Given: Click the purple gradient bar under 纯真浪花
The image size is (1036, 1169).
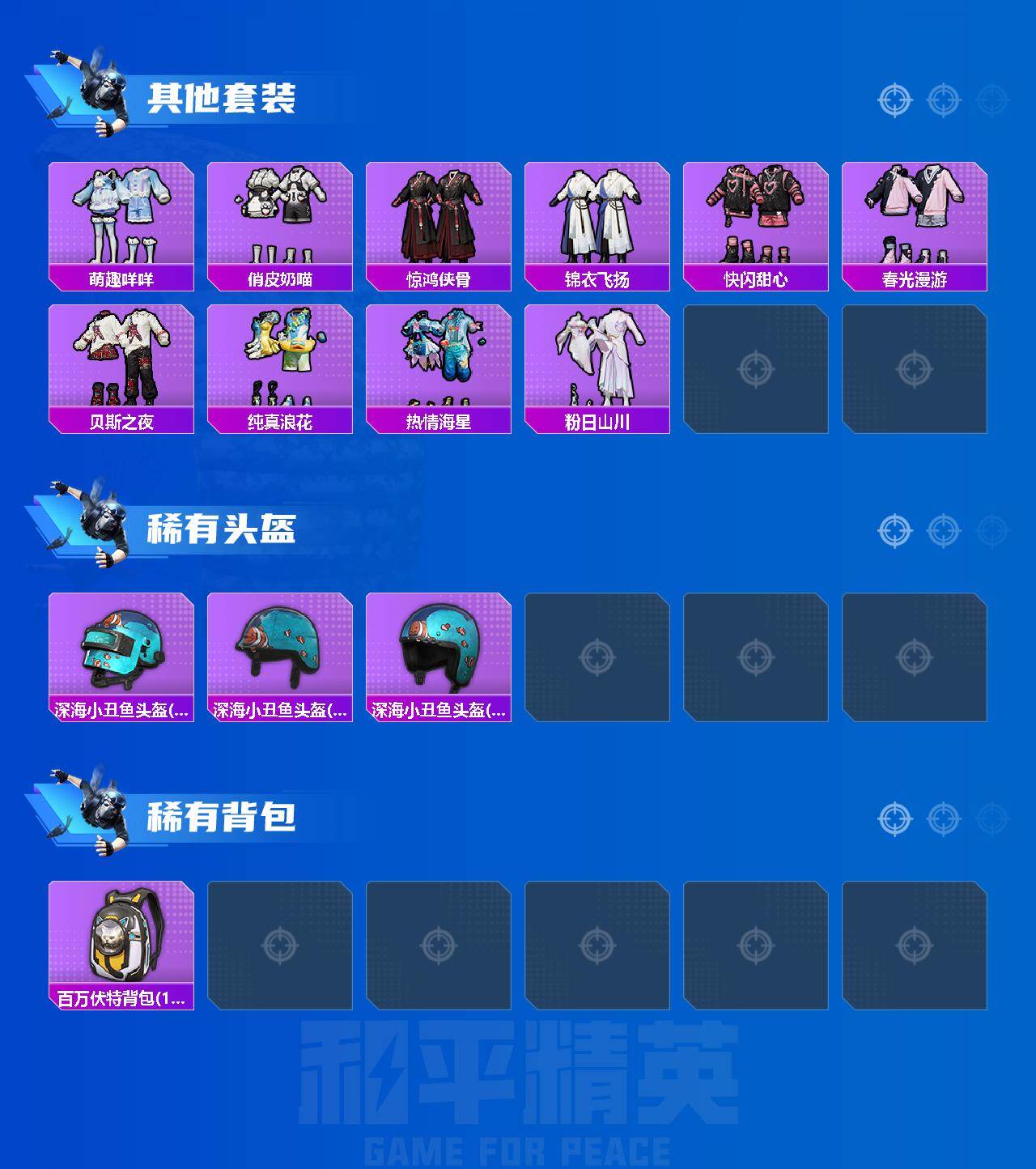Looking at the screenshot, I should (279, 420).
